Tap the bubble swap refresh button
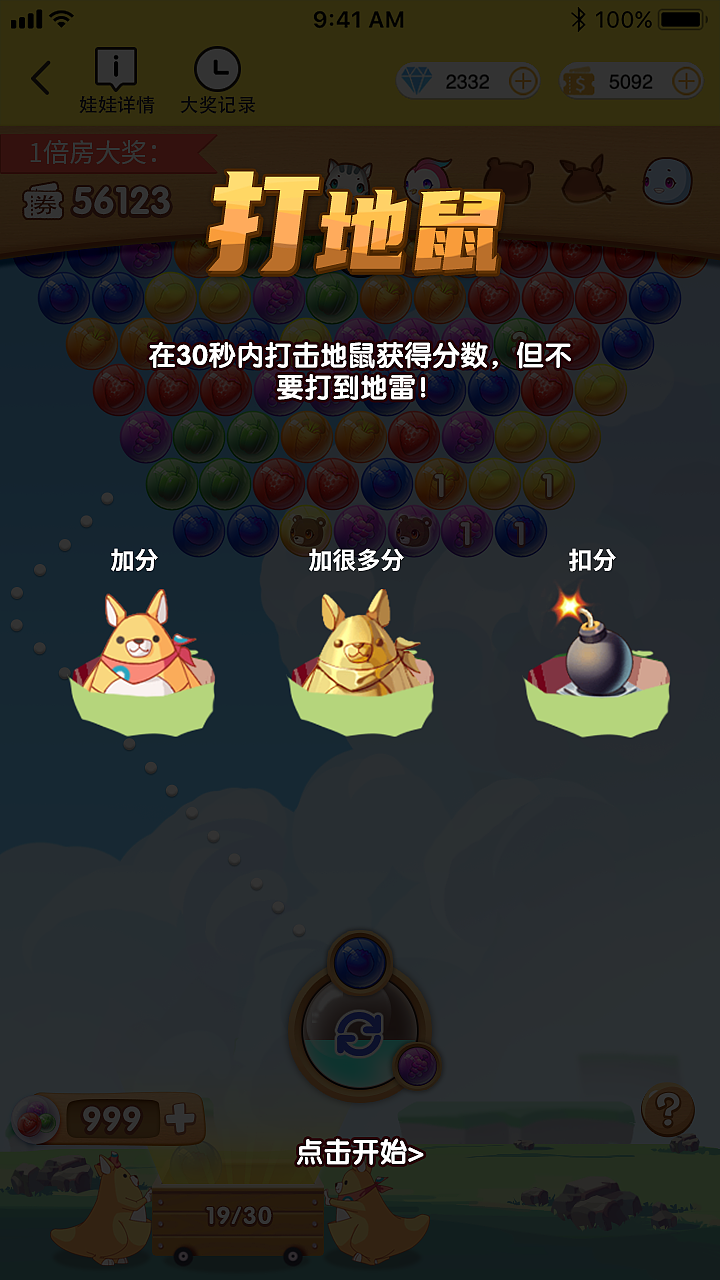Viewport: 720px width, 1280px height. pyautogui.click(x=360, y=1030)
